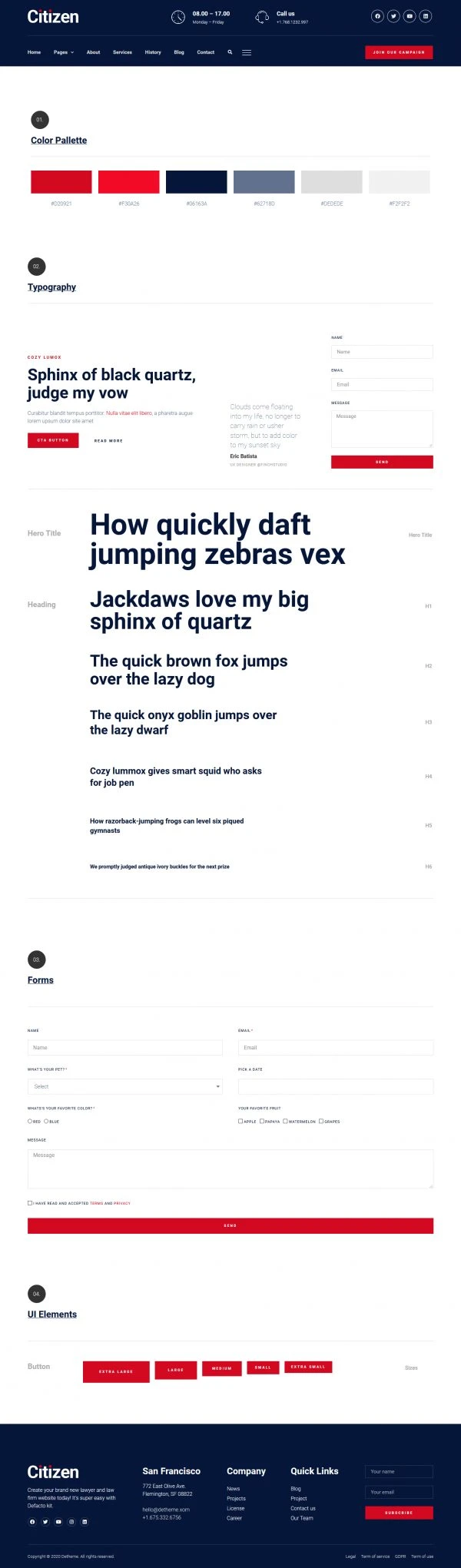461x1568 pixels.
Task: Accept the terms and privacy checkbox
Action: click(x=30, y=1203)
